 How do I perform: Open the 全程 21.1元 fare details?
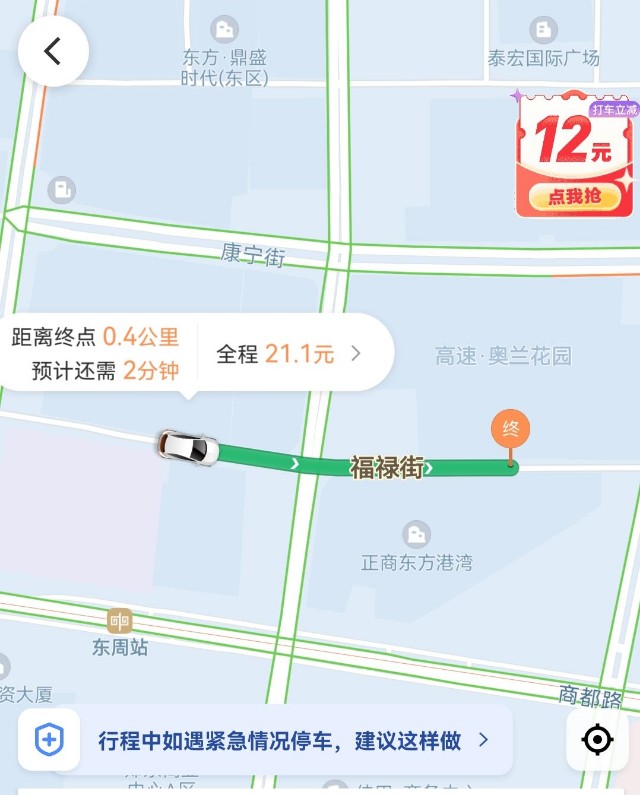[x=289, y=353]
